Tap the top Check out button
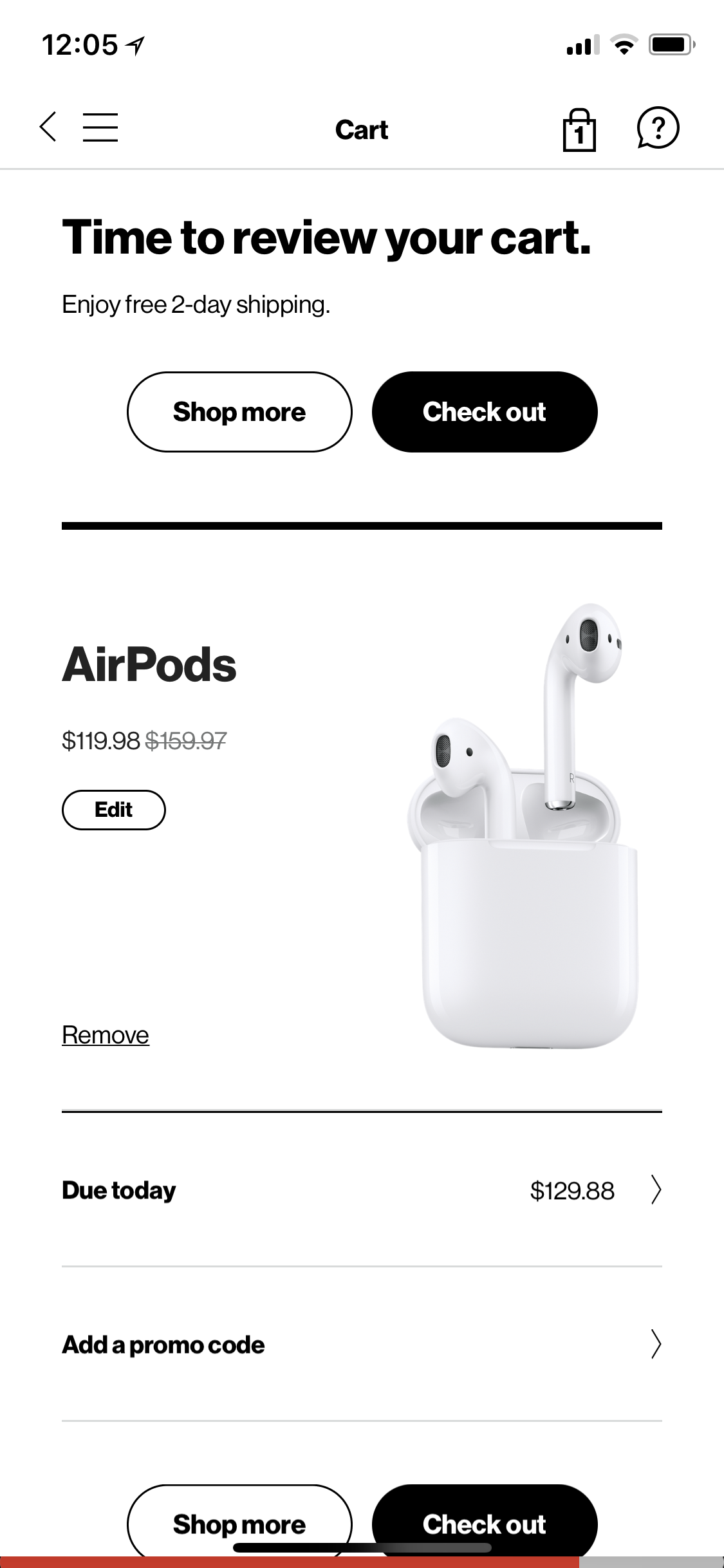The width and height of the screenshot is (724, 1568). 485,412
